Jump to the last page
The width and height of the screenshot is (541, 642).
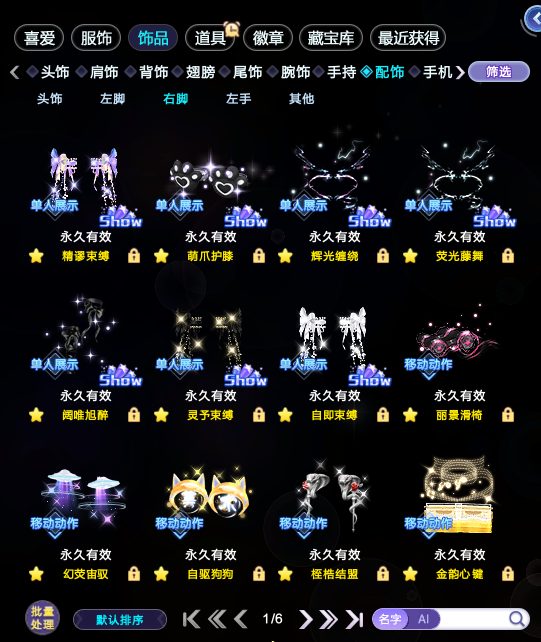tap(355, 619)
